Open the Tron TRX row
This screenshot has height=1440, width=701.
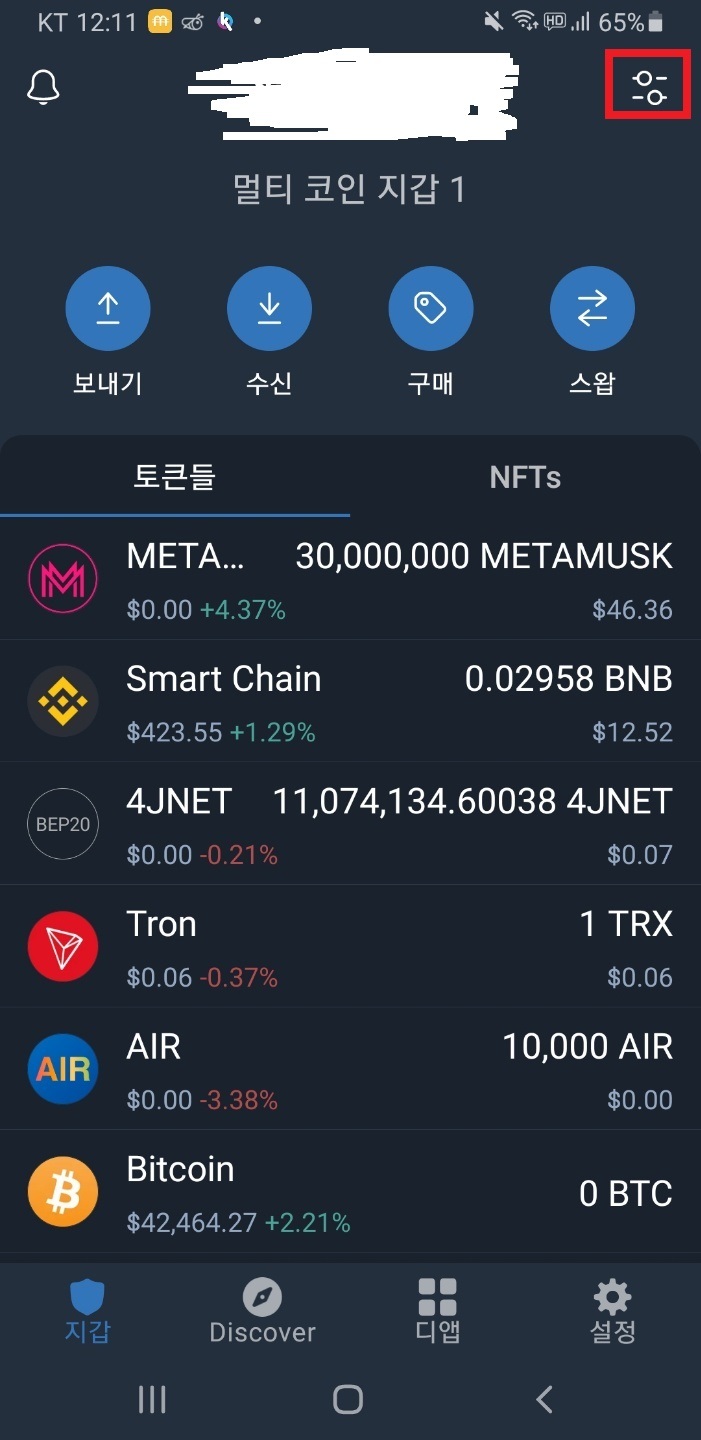point(350,947)
